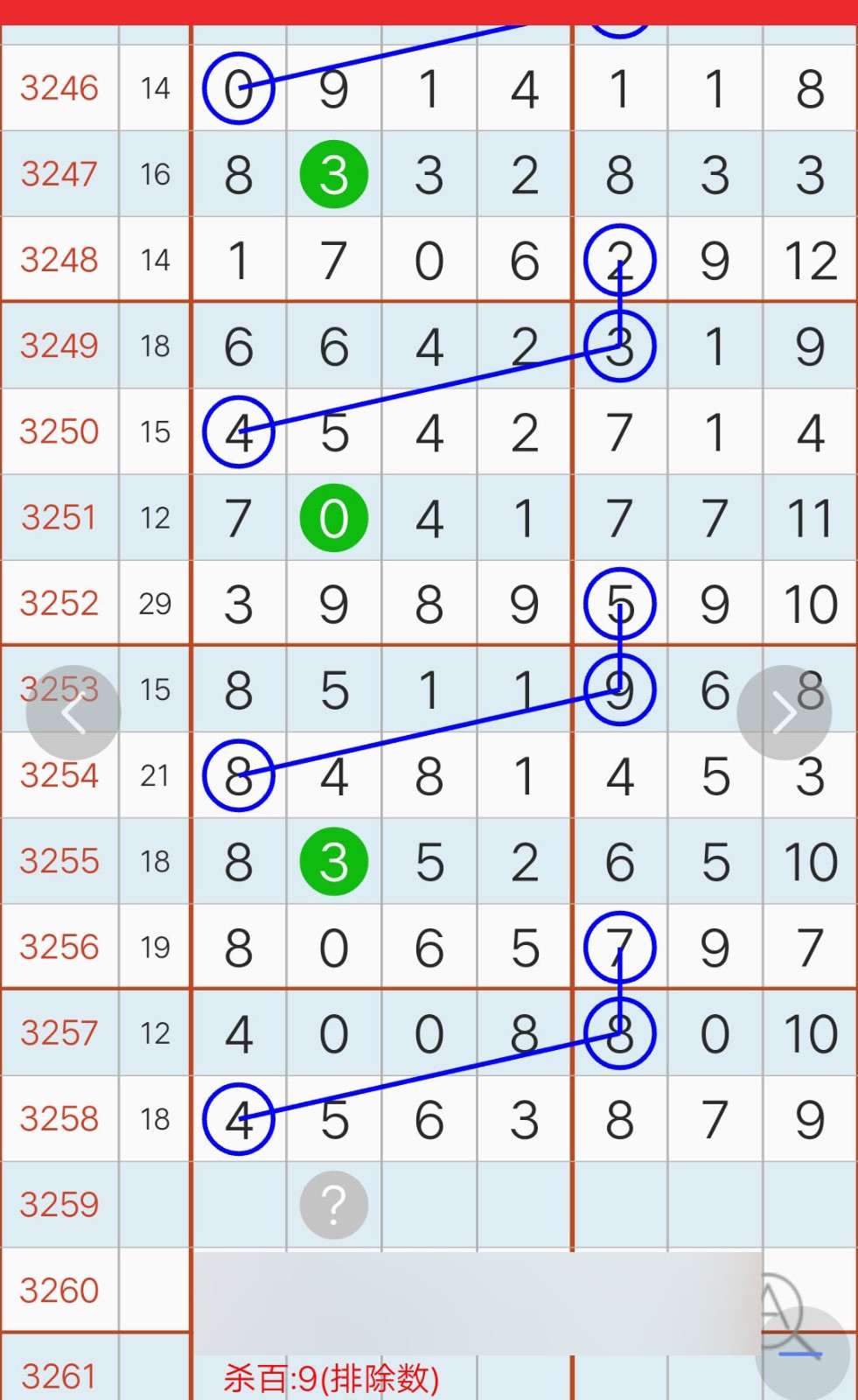Tap the blue circled 9 in row 3253
858x1400 pixels.
click(619, 689)
